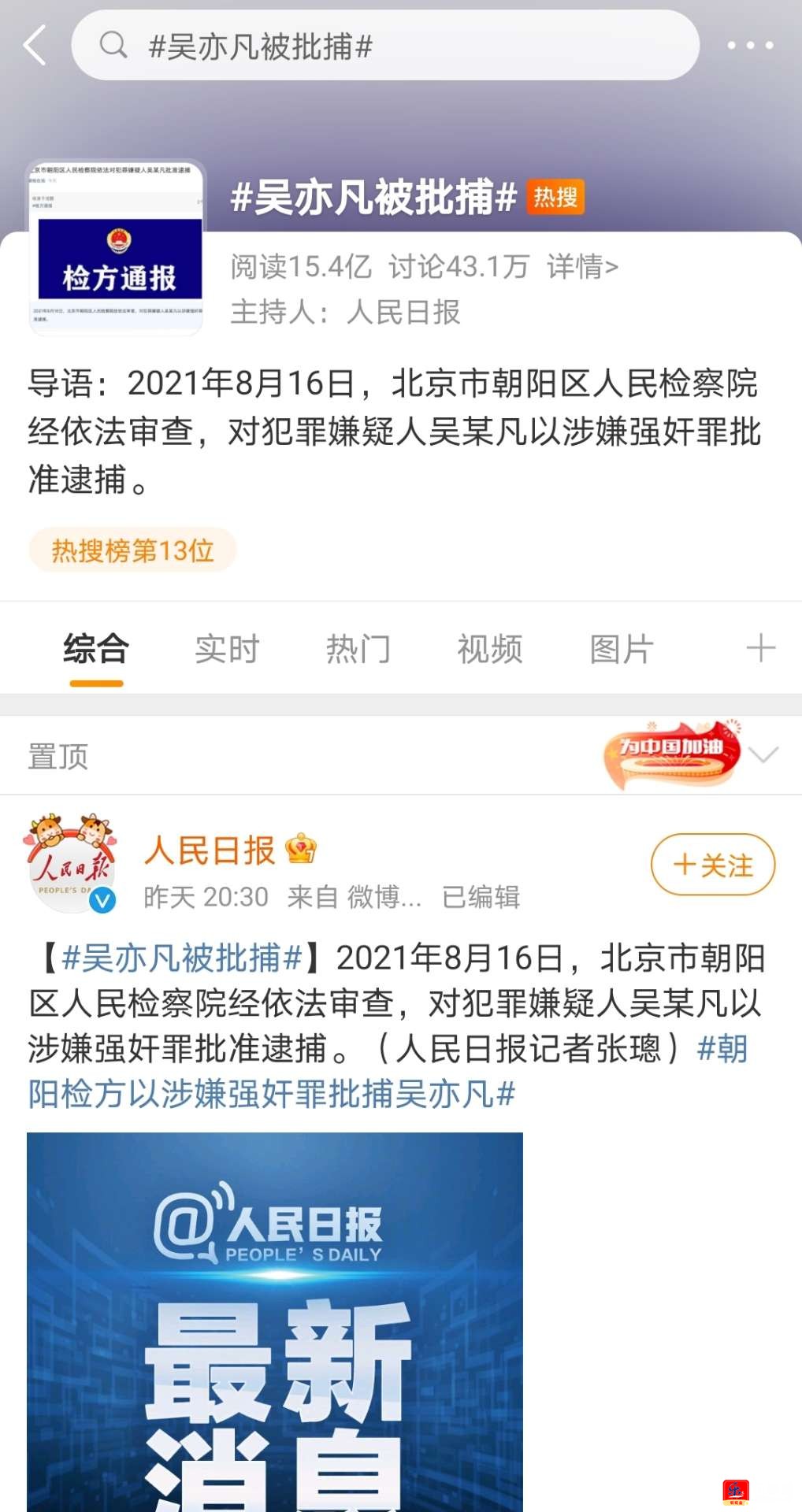Switch to the 视频 tab

tap(490, 650)
